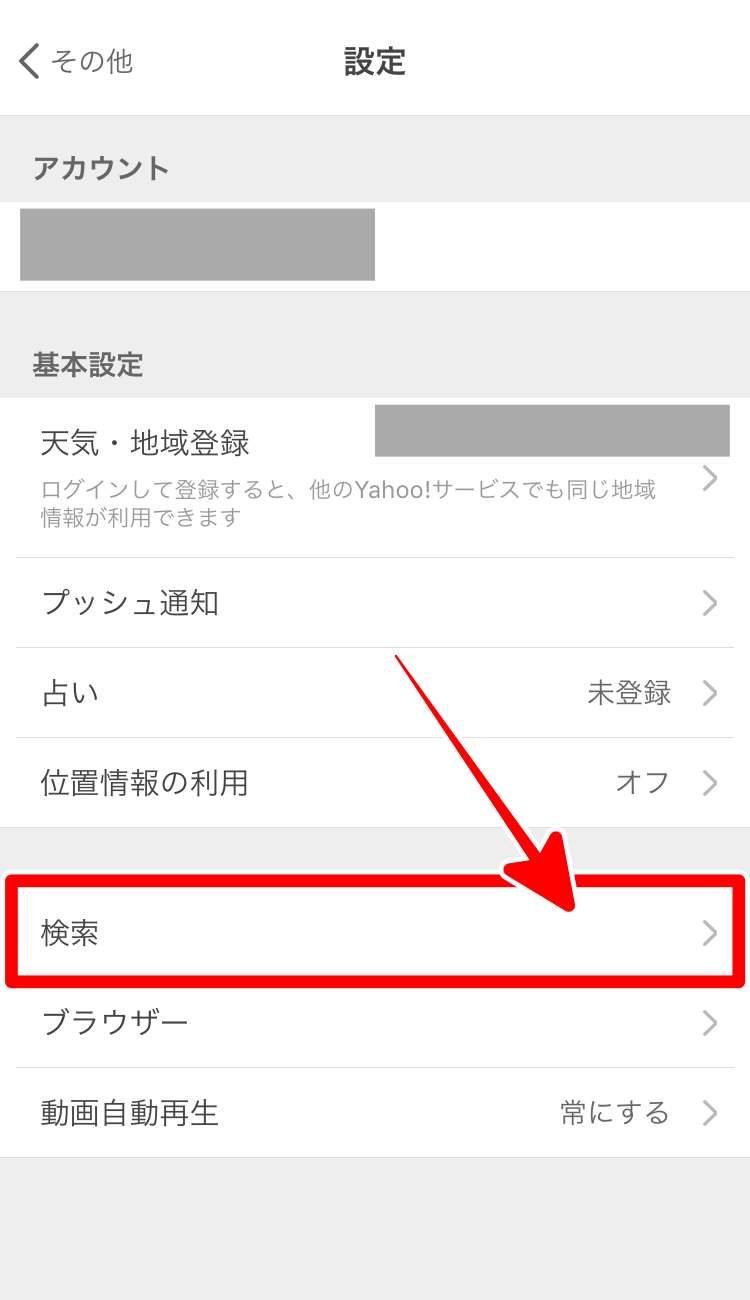Screen dimensions: 750x1300
Task: Open the 検索 settings row
Action: click(x=375, y=933)
